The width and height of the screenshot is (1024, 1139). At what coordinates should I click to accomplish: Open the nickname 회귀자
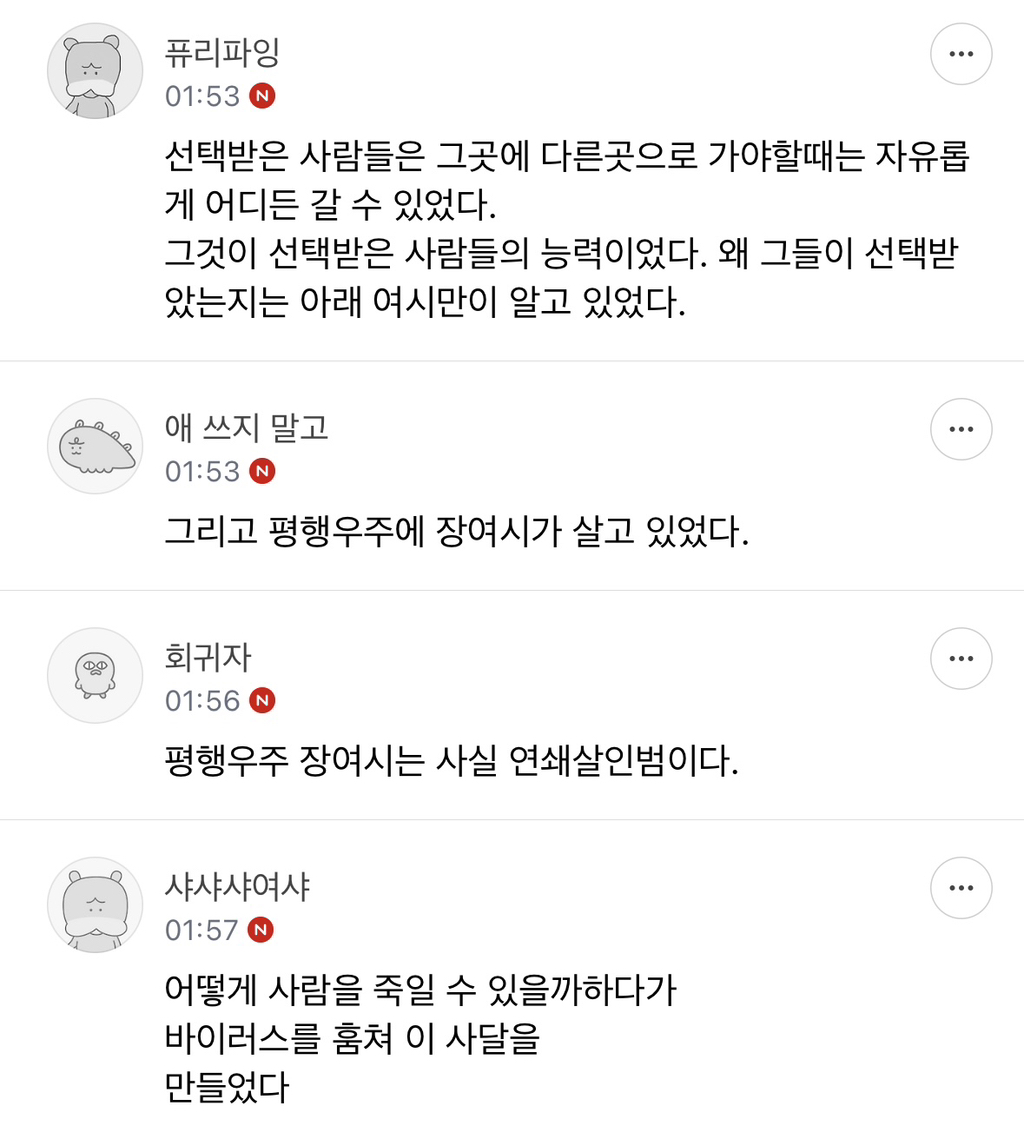(208, 657)
